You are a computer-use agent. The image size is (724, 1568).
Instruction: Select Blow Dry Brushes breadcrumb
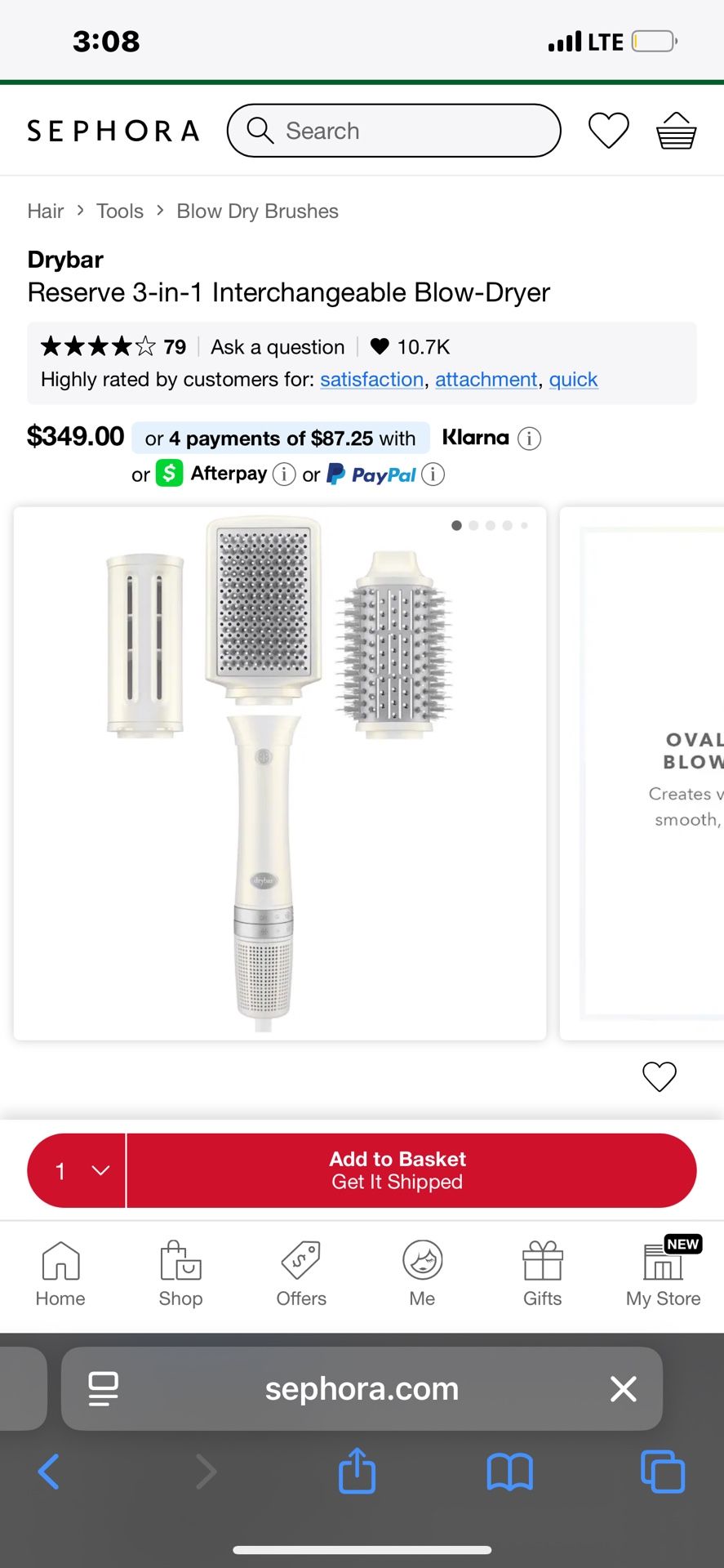[256, 211]
